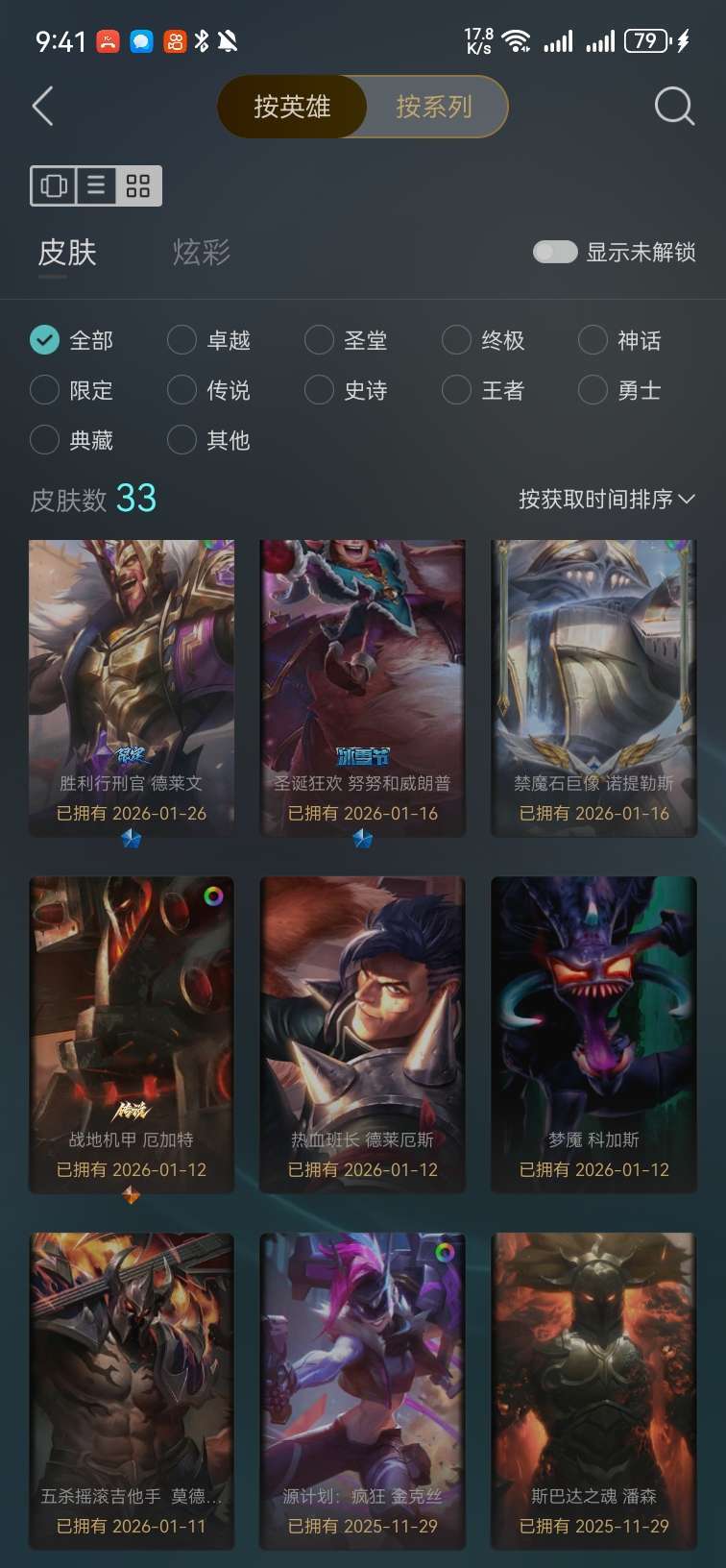Switch to the 按系列 segment
Viewport: 726px width, 1568px height.
434,106
